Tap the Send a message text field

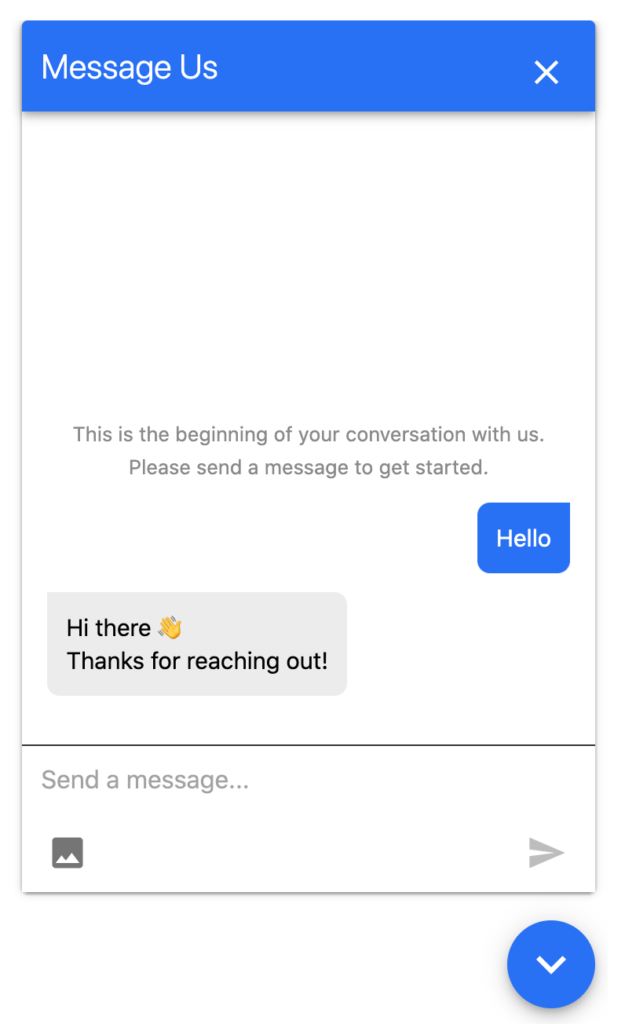(308, 780)
